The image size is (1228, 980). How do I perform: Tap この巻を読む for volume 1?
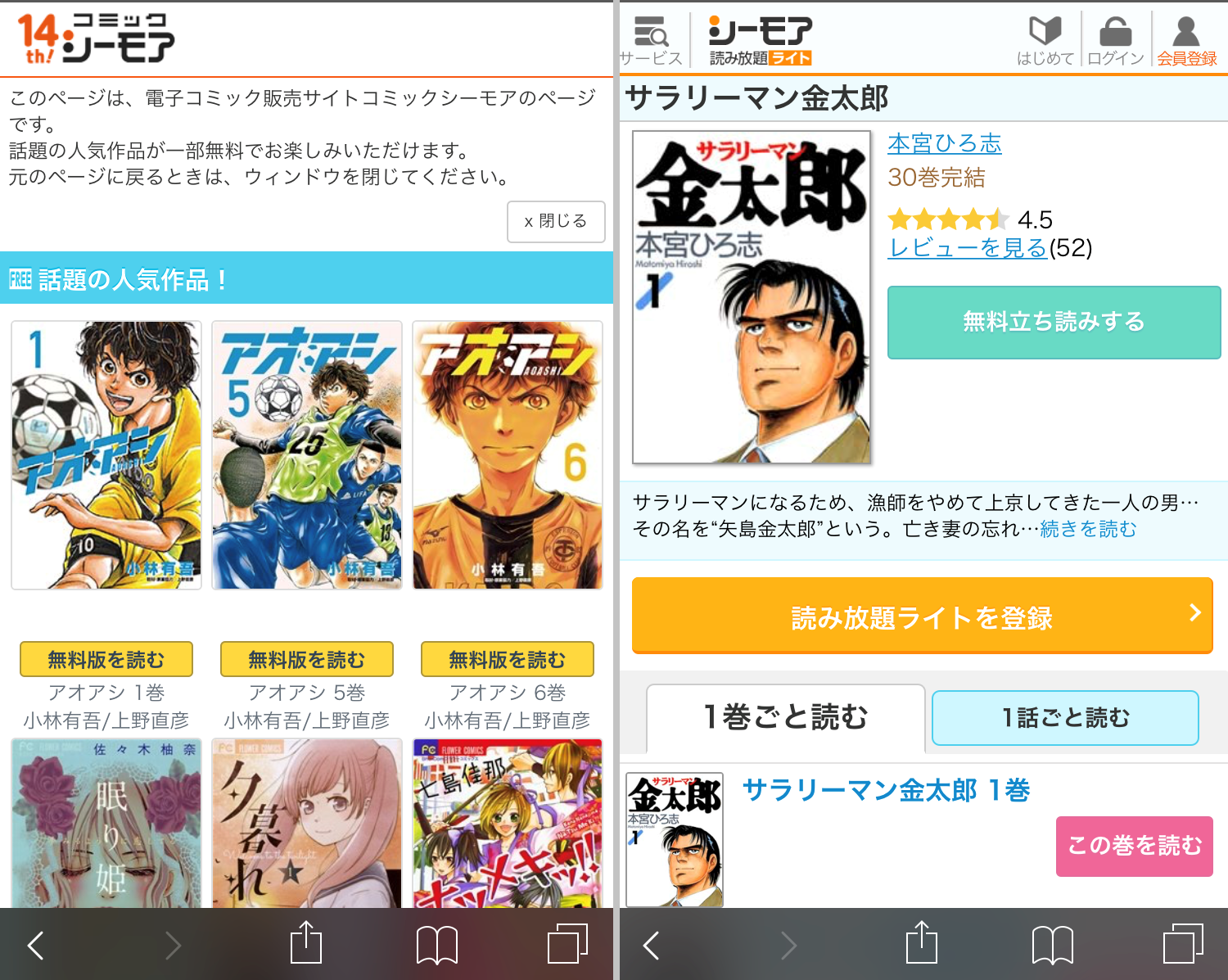[1134, 846]
